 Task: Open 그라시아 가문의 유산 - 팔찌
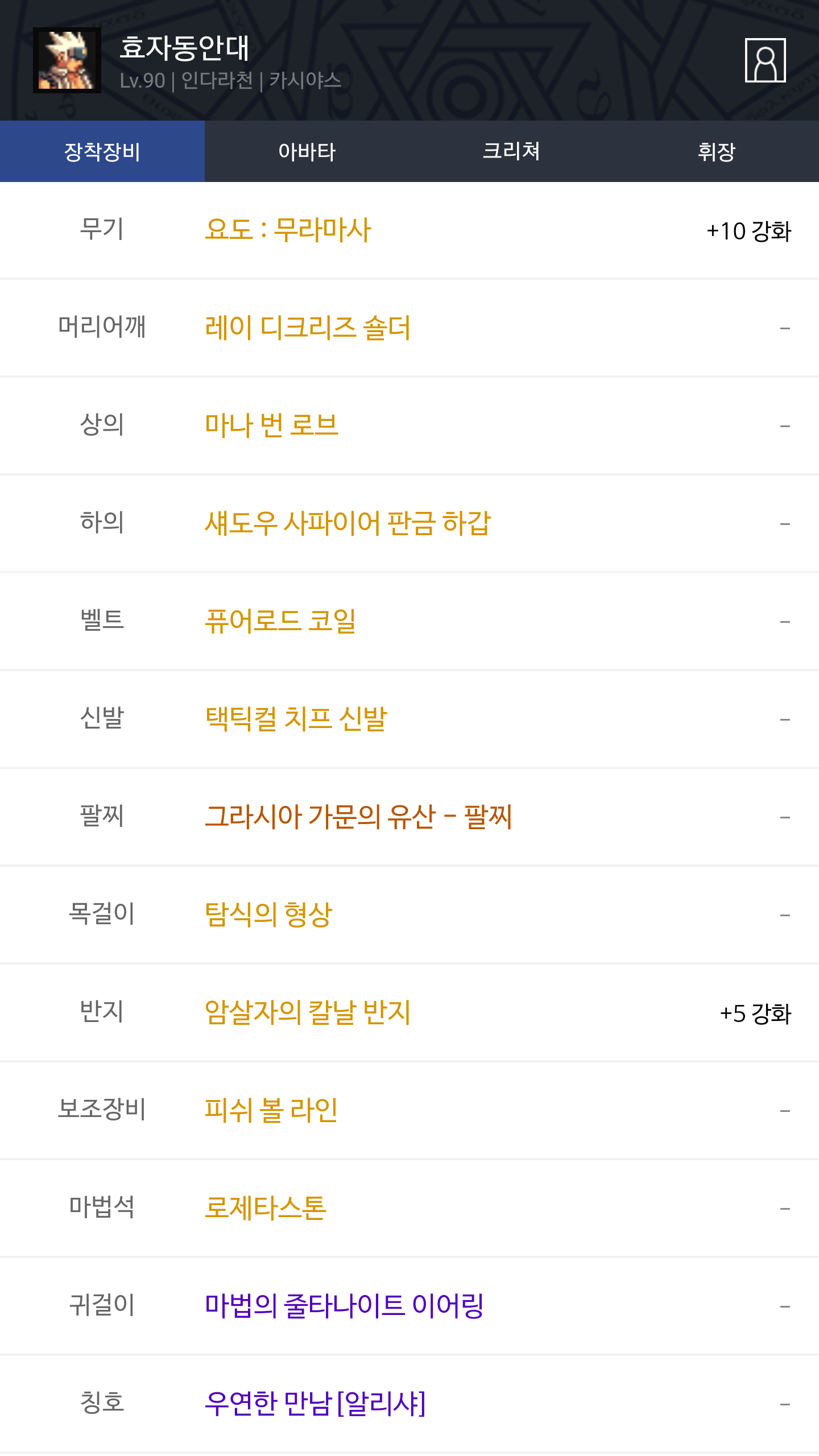coord(358,817)
